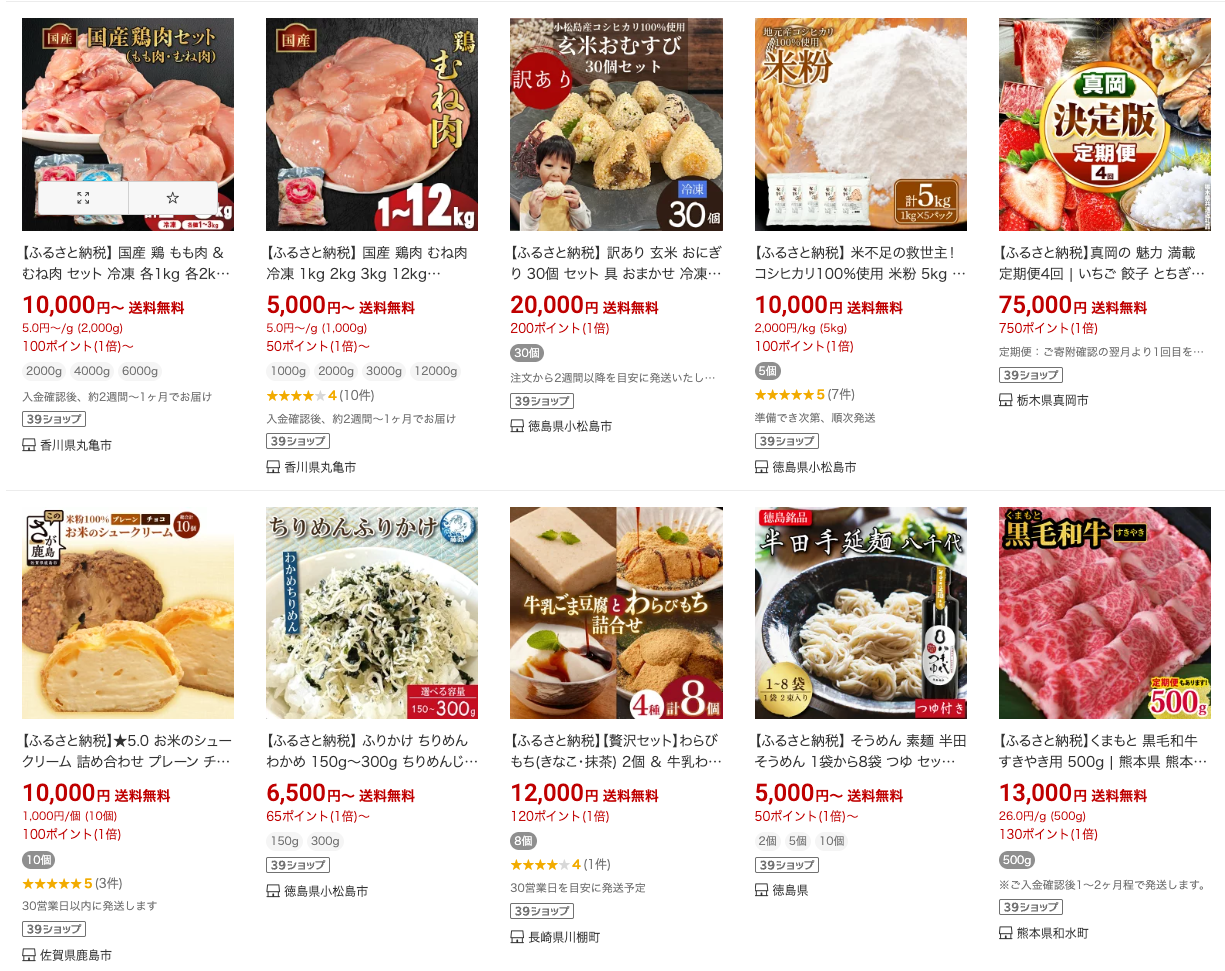Image resolution: width=1225 pixels, height=971 pixels.
Task: Open the ちりめんふりかけ product image
Action: click(x=371, y=612)
